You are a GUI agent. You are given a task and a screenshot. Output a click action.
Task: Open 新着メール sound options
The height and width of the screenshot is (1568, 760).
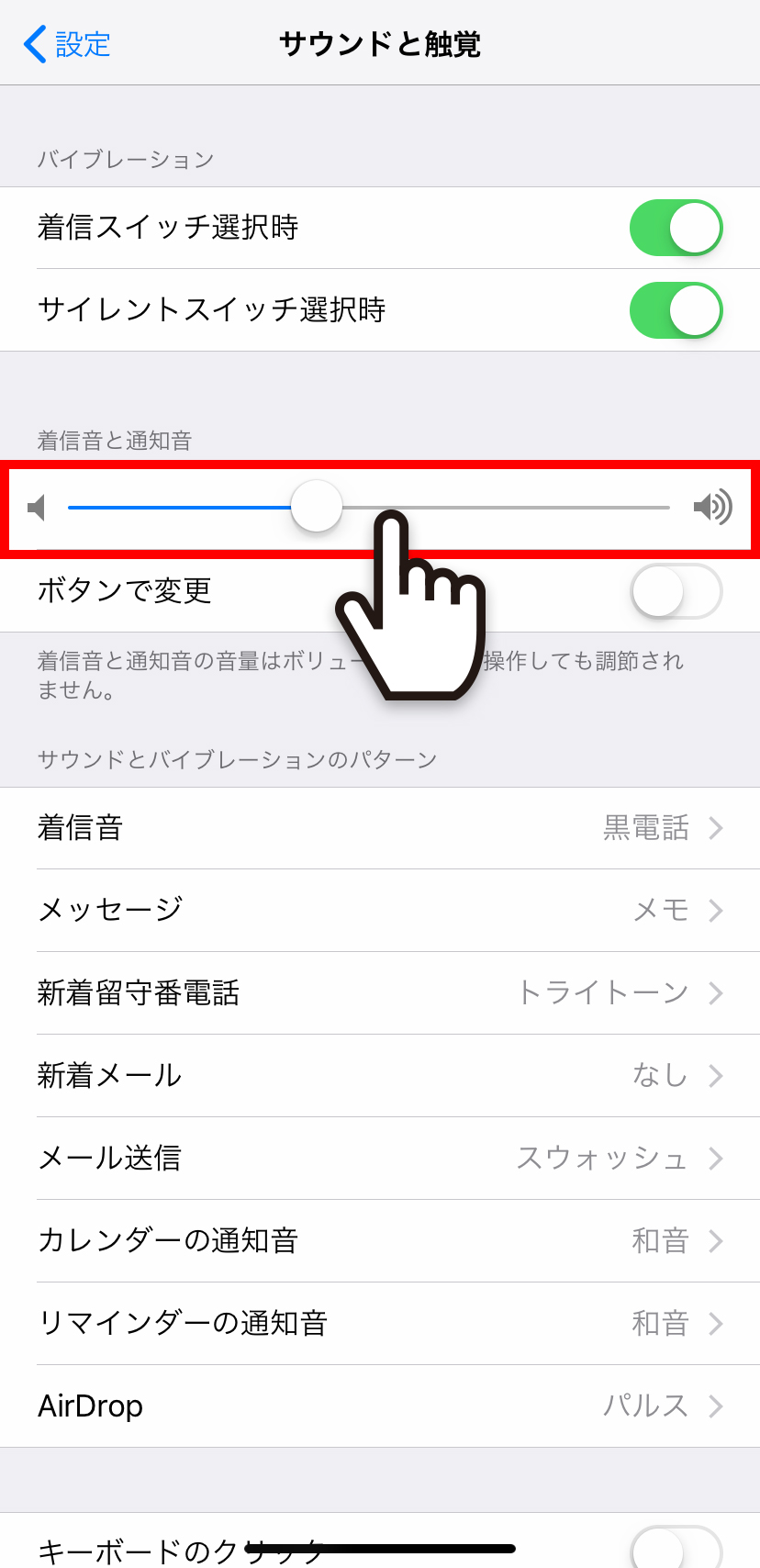(x=380, y=1076)
